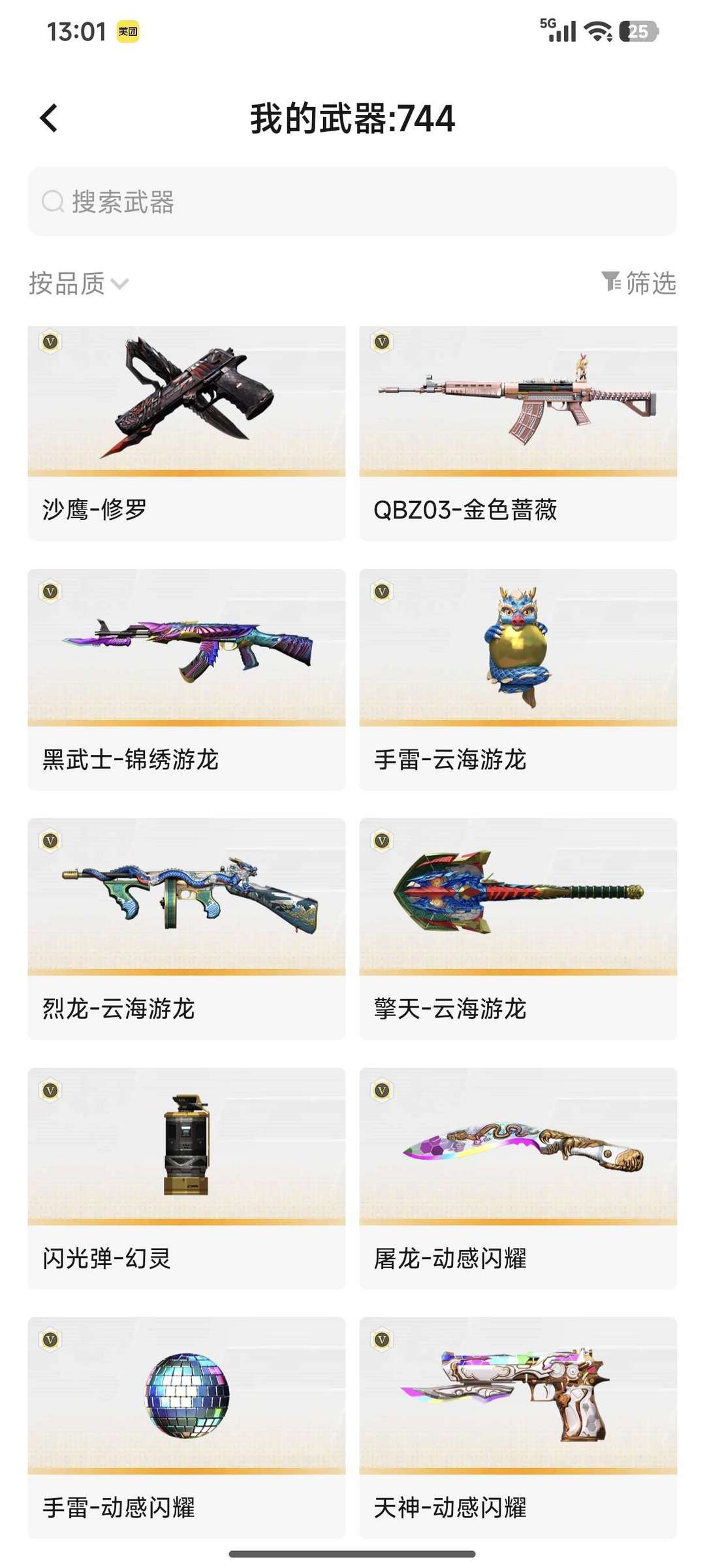The width and height of the screenshot is (705, 1568).
Task: View the 擎天-云海游龙 weapon card
Action: point(518,928)
